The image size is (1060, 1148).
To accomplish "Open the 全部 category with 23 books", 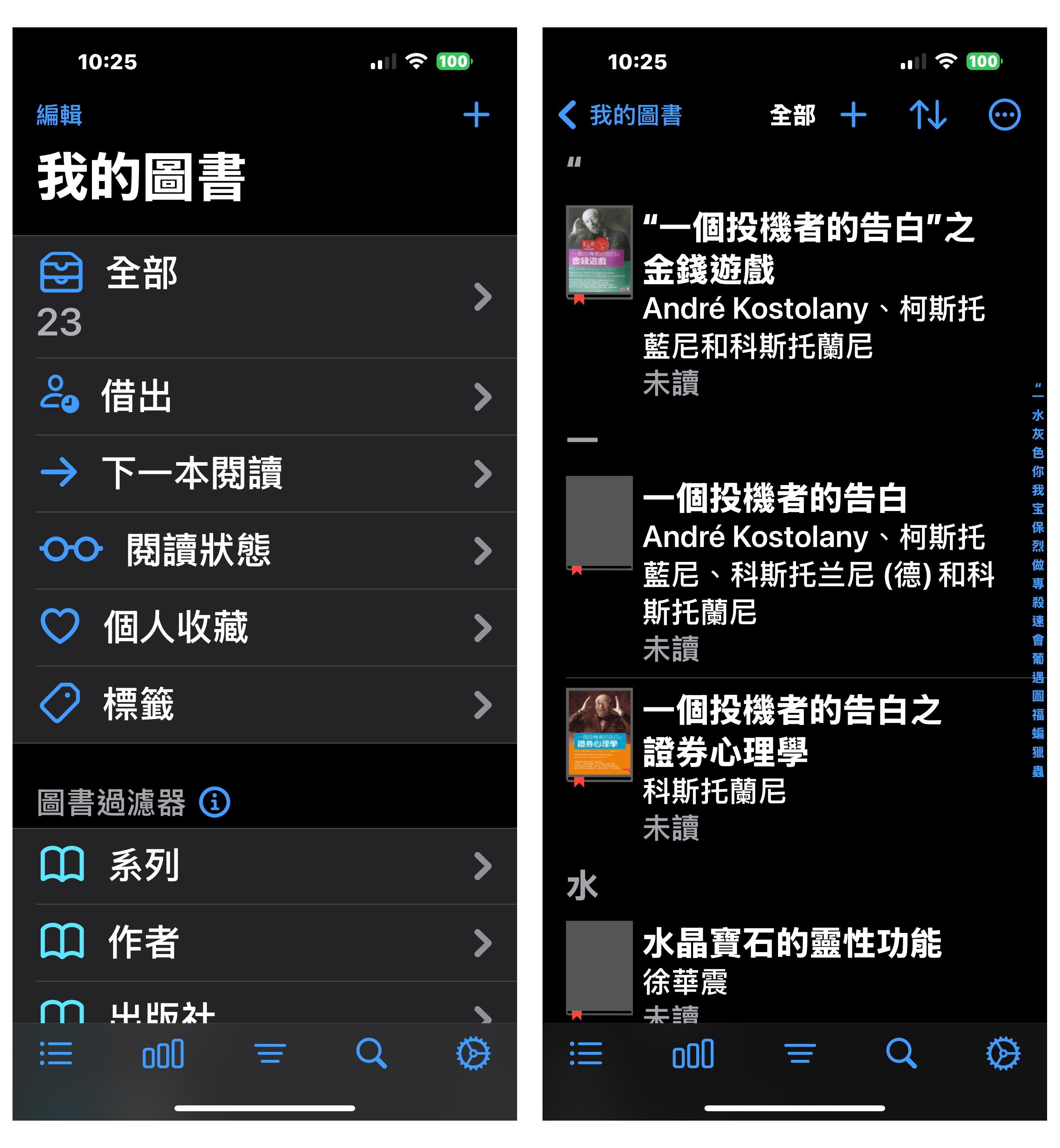I will [x=264, y=296].
